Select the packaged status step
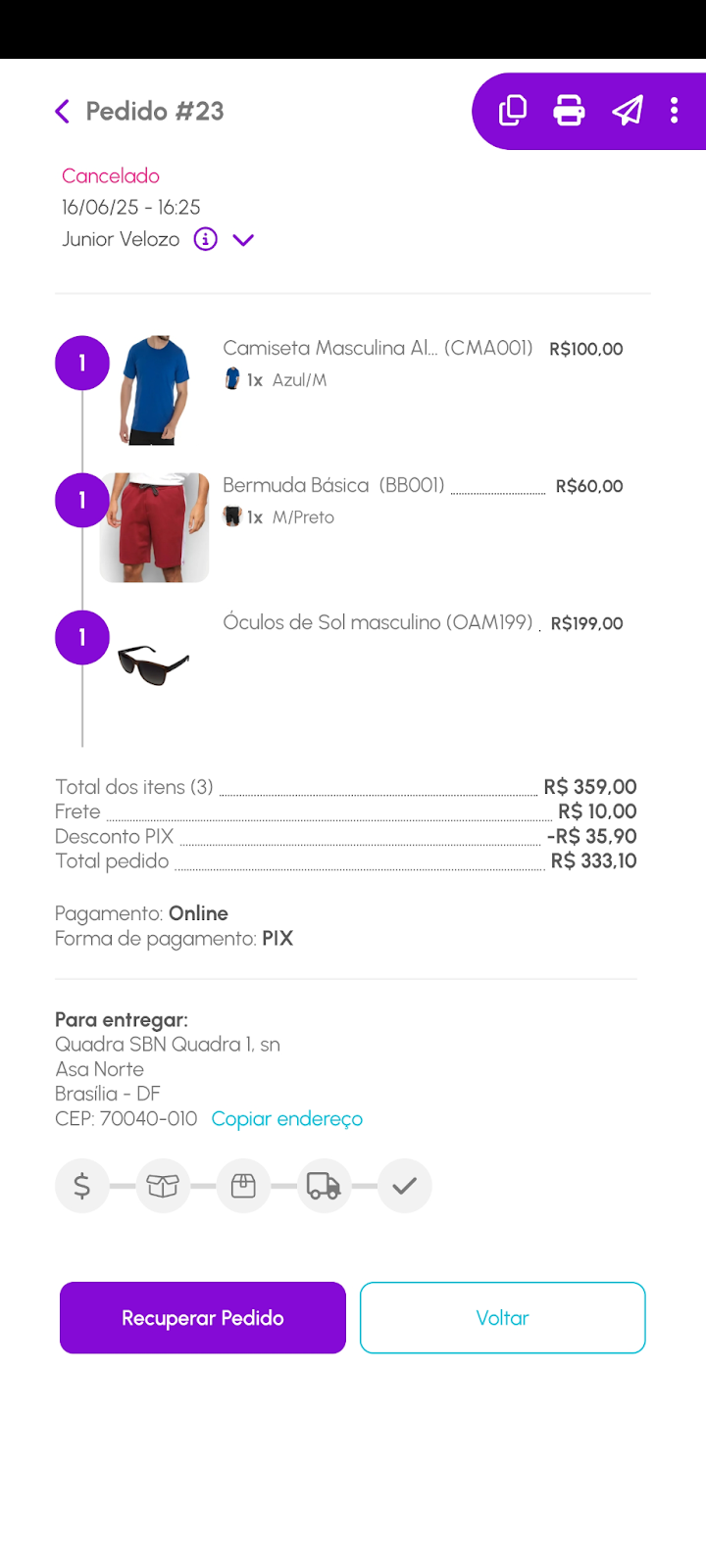This screenshot has height=1568, width=706. pos(243,1186)
